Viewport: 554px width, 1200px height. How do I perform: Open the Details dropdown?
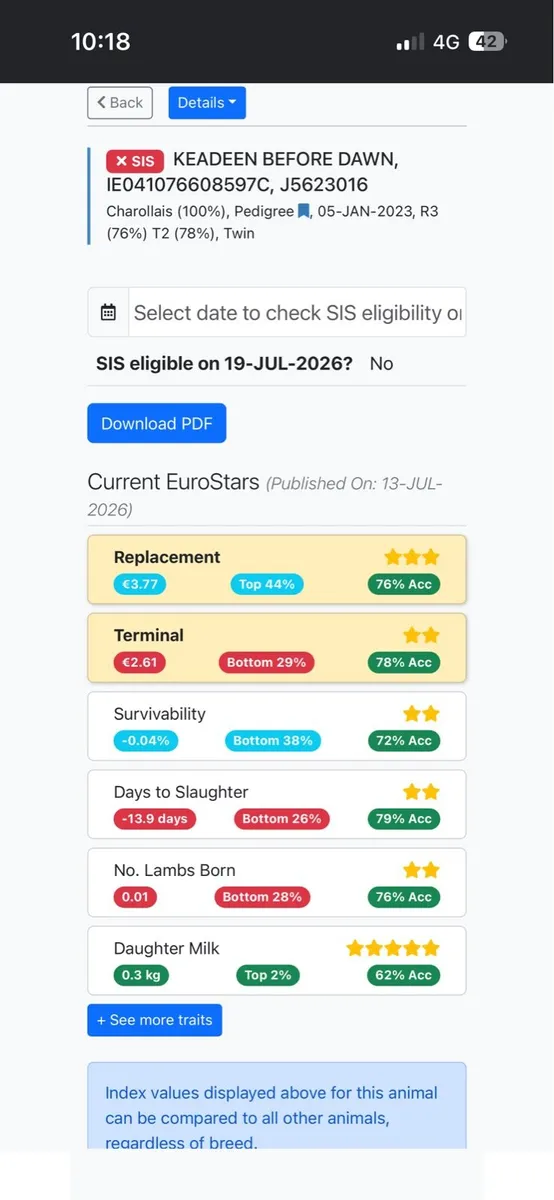[207, 103]
